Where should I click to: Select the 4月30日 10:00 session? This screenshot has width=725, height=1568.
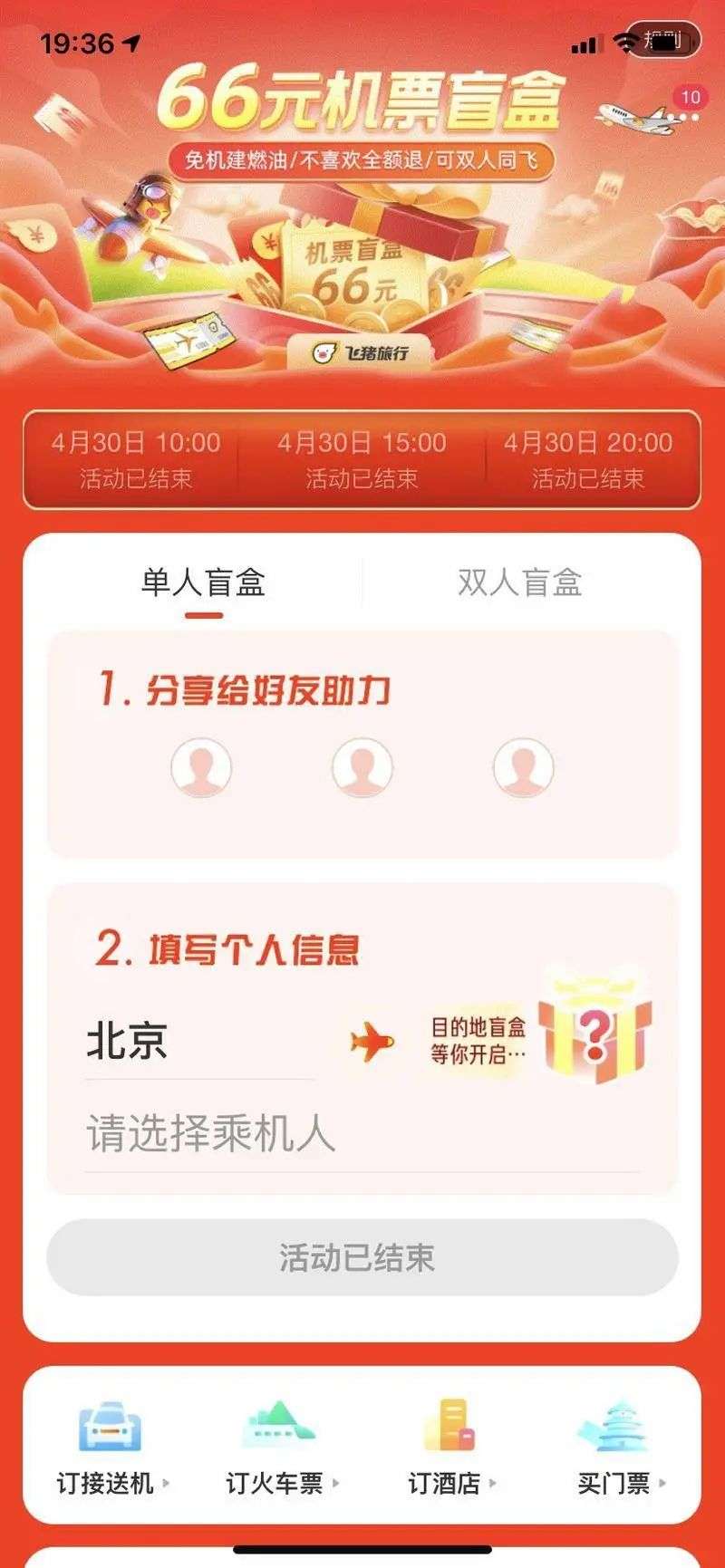pyautogui.click(x=135, y=459)
